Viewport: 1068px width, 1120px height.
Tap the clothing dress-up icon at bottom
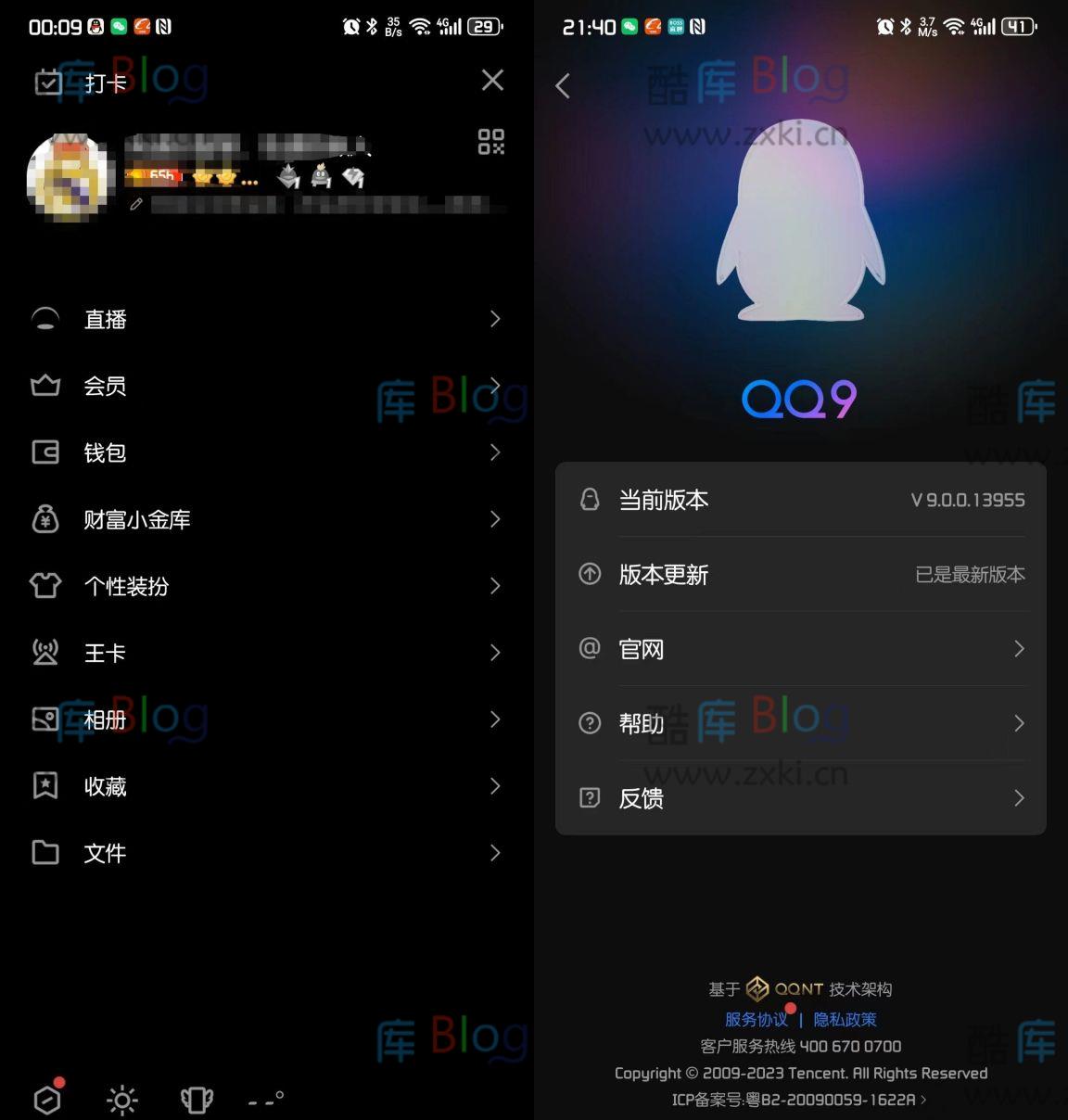(x=196, y=1100)
